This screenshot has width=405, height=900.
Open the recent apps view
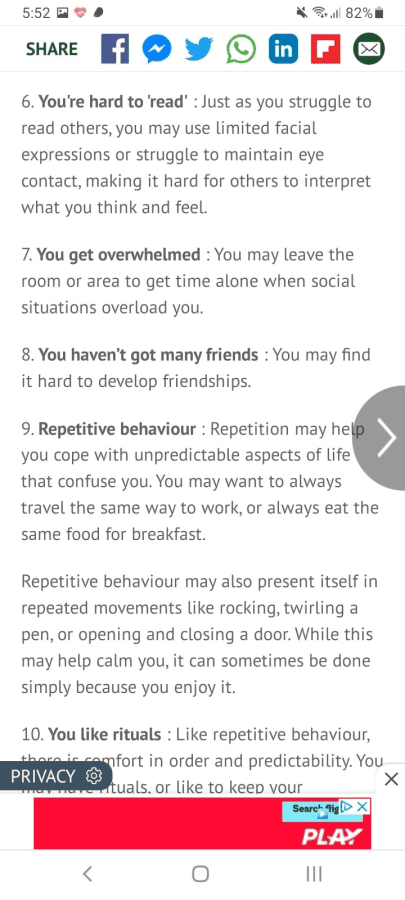[x=314, y=874]
